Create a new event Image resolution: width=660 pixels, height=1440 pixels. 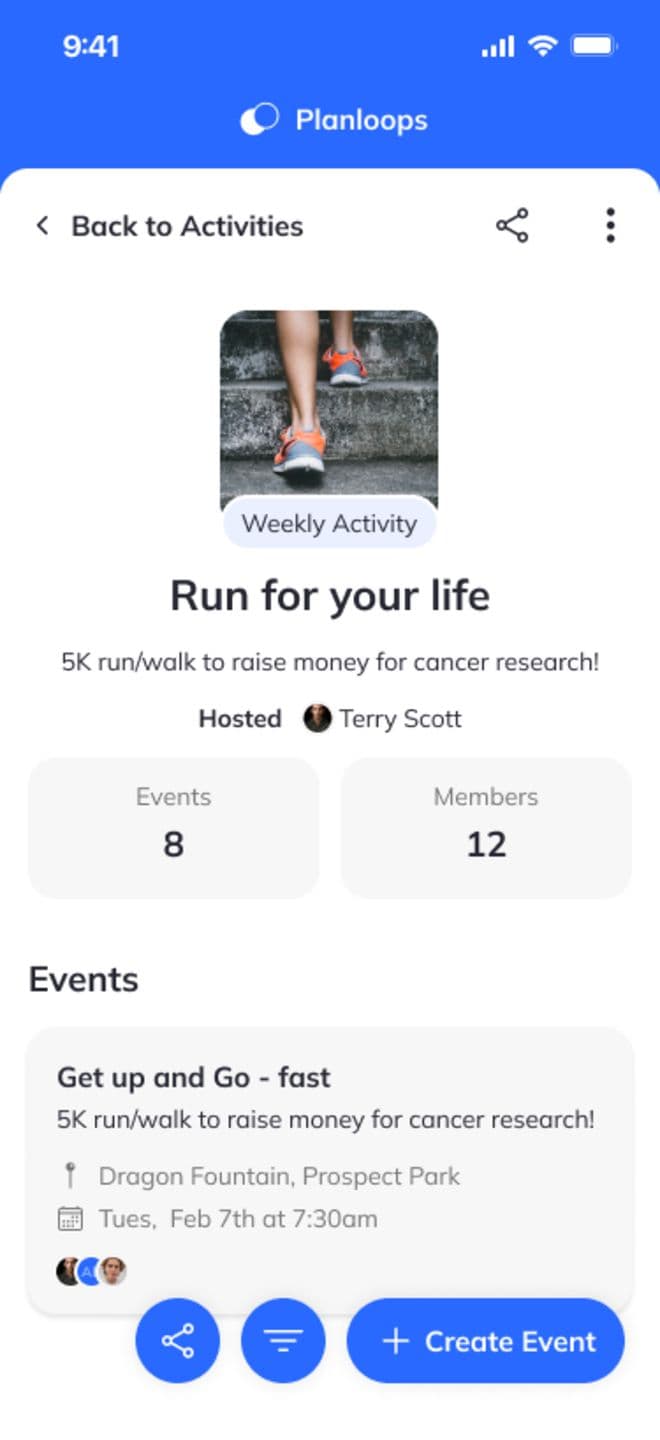(486, 1341)
